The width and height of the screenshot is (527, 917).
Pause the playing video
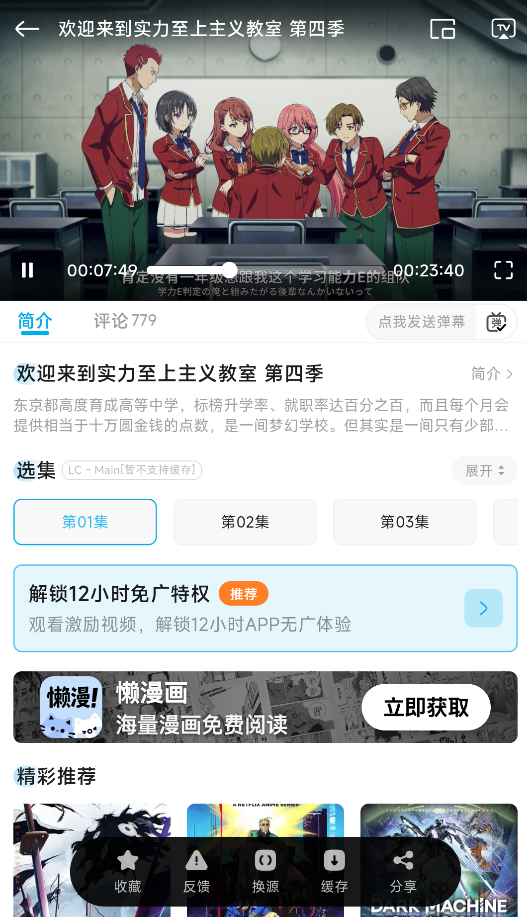click(27, 270)
